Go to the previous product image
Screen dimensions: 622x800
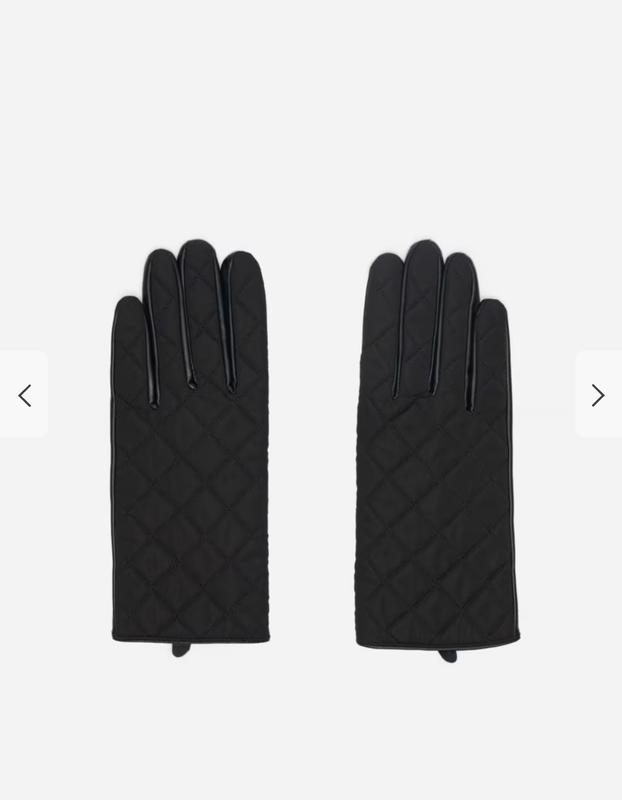click(24, 395)
